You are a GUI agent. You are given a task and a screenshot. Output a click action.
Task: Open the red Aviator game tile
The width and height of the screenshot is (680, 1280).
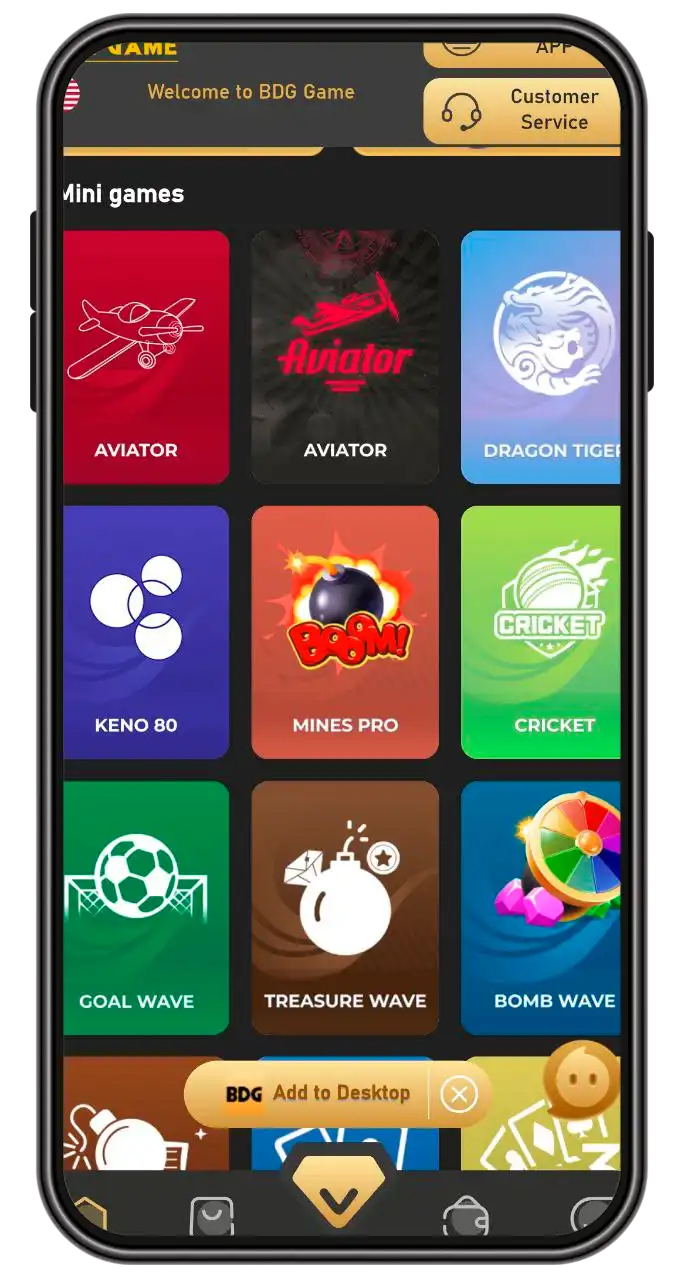(x=146, y=357)
